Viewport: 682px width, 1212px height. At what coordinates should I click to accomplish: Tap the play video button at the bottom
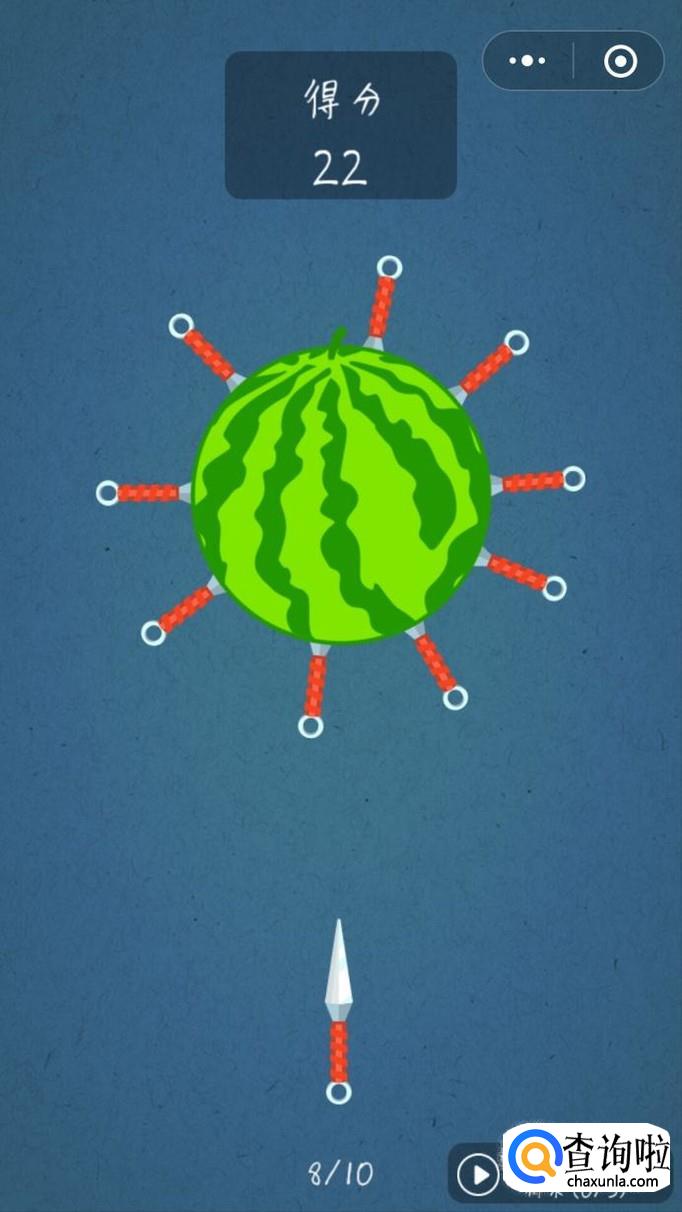(478, 1173)
